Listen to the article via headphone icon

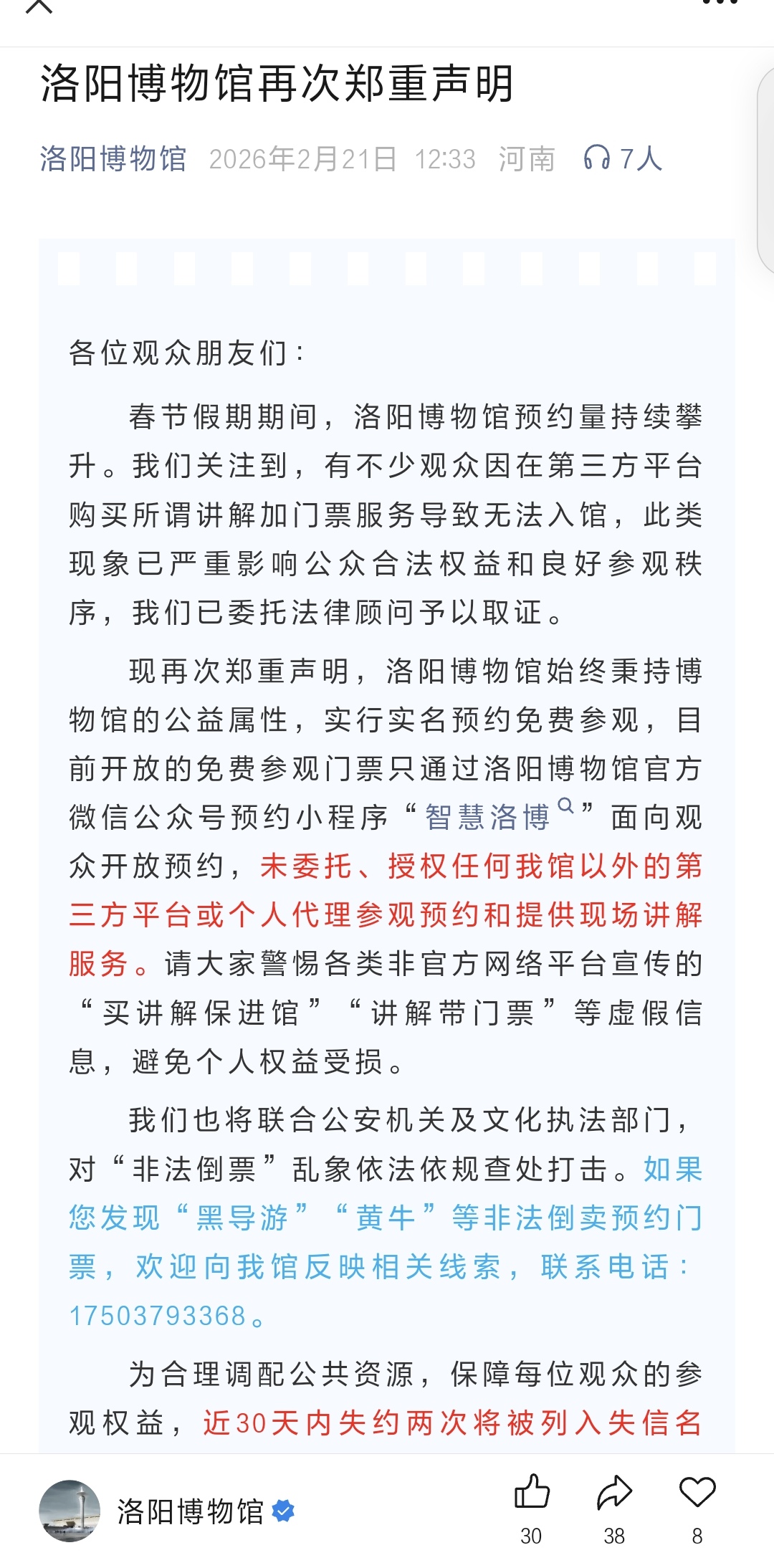click(596, 158)
